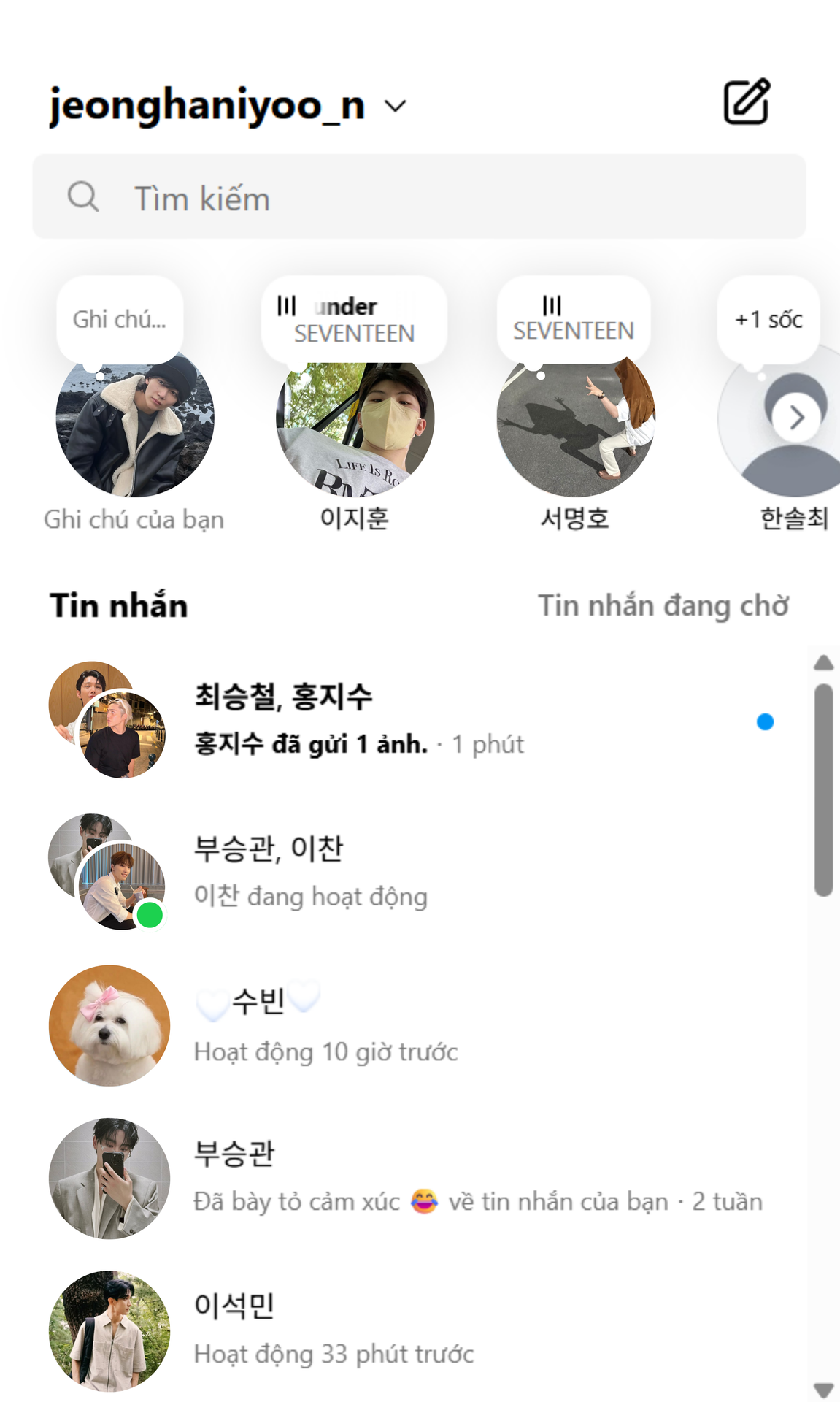Compose a new message
Image resolution: width=840 pixels, height=1402 pixels.
746,101
